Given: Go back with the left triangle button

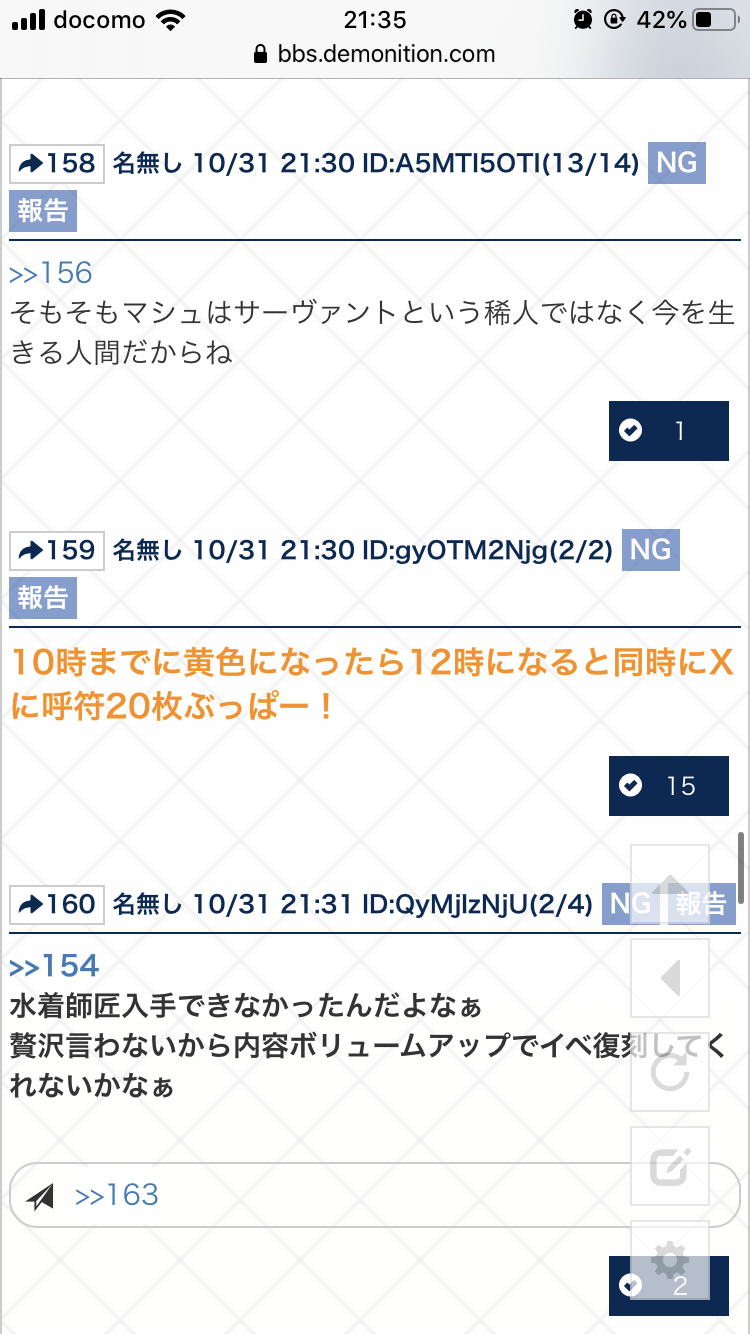Looking at the screenshot, I should pyautogui.click(x=670, y=978).
